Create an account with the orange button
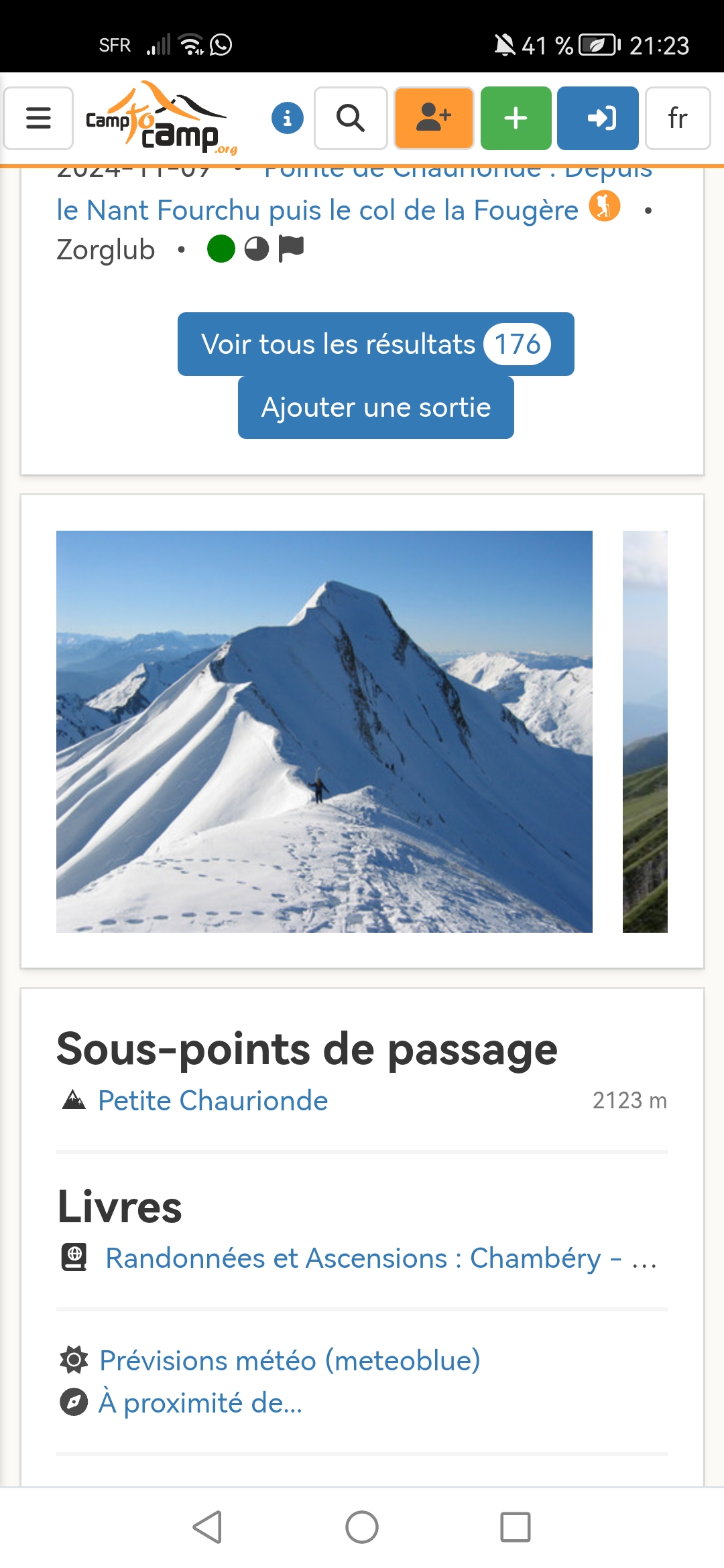Image resolution: width=724 pixels, height=1568 pixels. [x=434, y=119]
